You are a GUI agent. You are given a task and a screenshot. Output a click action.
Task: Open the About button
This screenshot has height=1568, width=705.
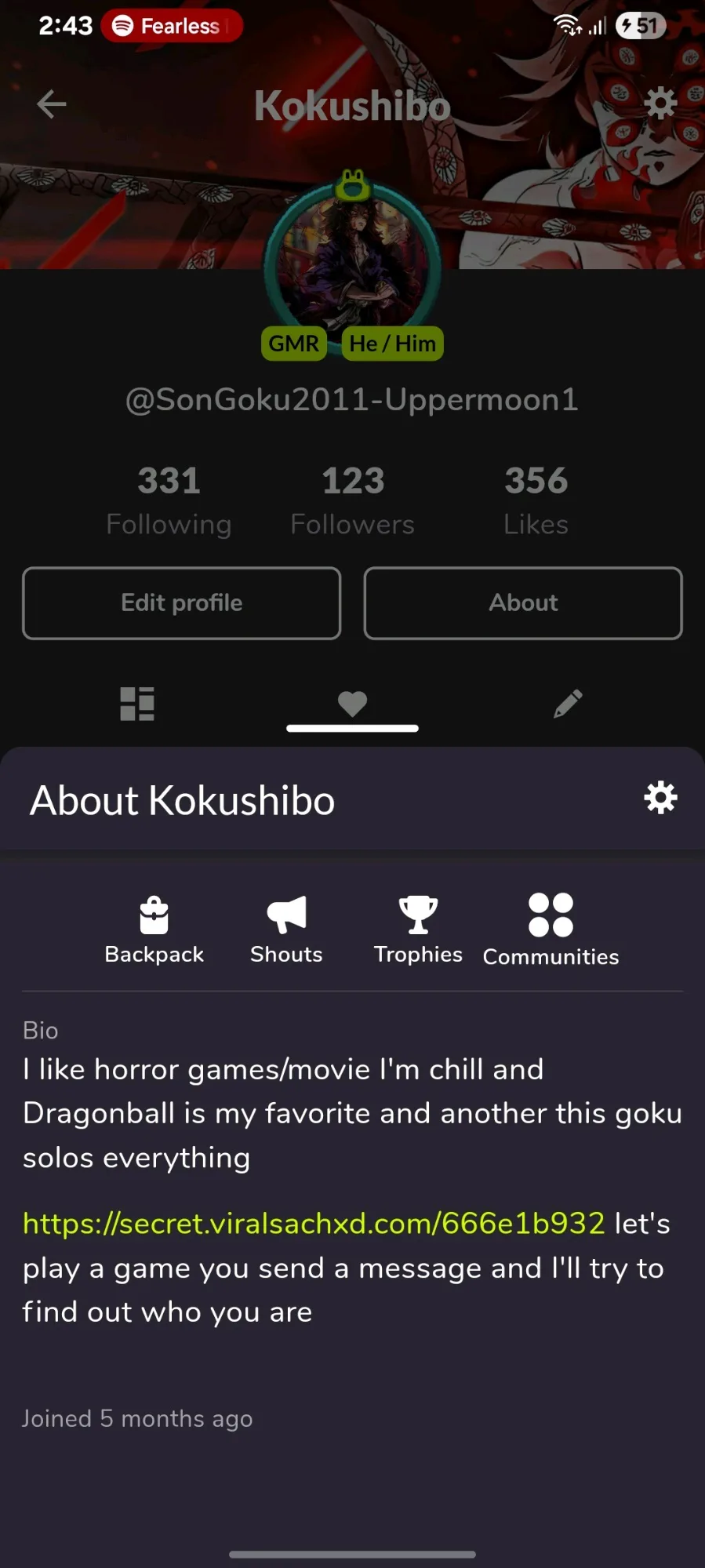523,603
